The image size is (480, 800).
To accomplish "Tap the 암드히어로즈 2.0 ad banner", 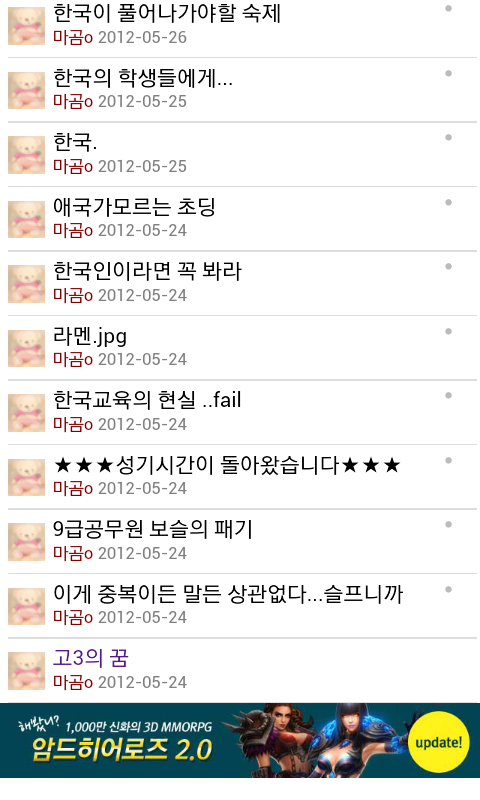I will click(x=240, y=740).
